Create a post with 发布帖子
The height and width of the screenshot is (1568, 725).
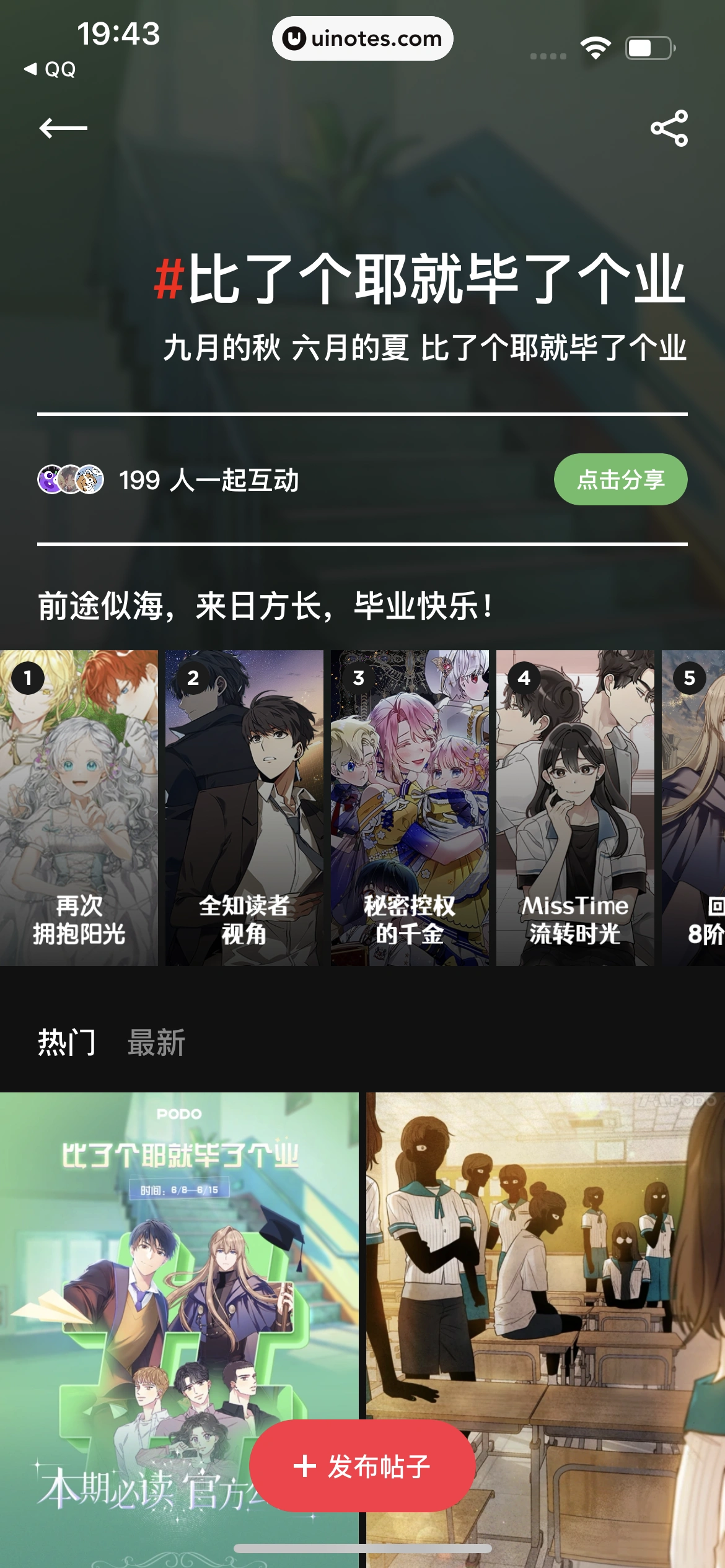[x=362, y=1466]
